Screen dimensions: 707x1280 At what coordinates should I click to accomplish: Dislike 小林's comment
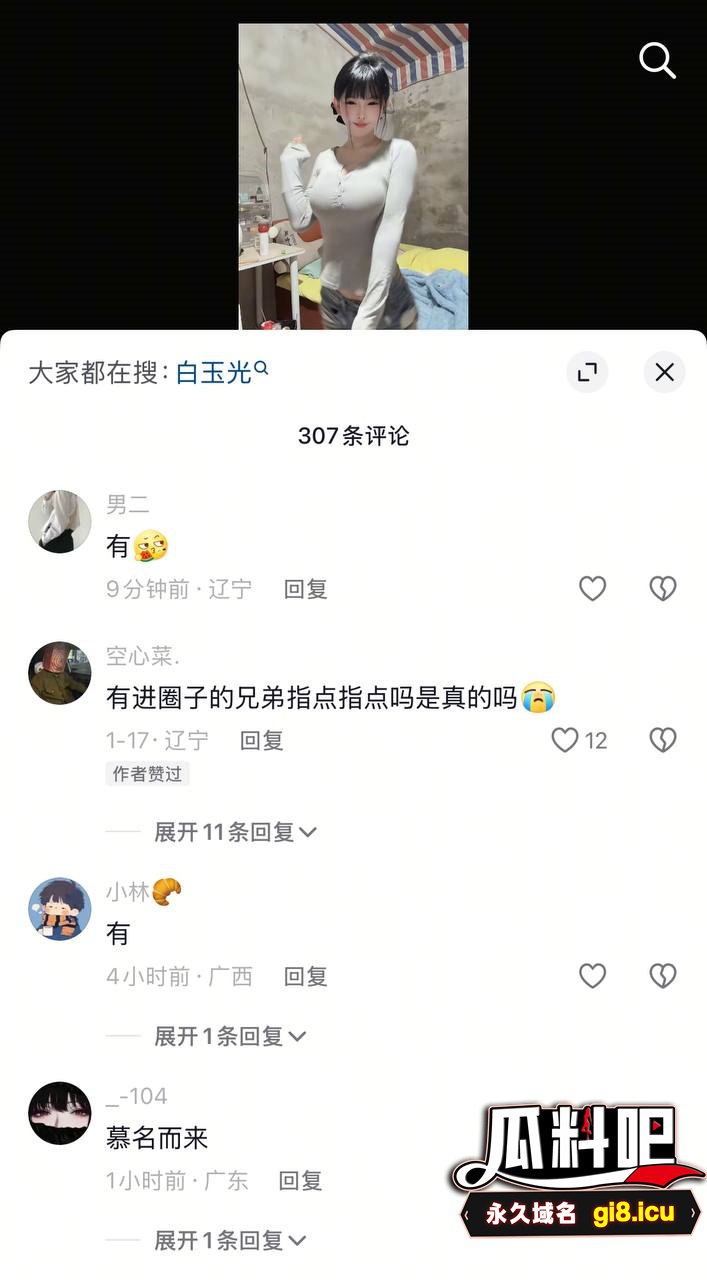pos(663,976)
